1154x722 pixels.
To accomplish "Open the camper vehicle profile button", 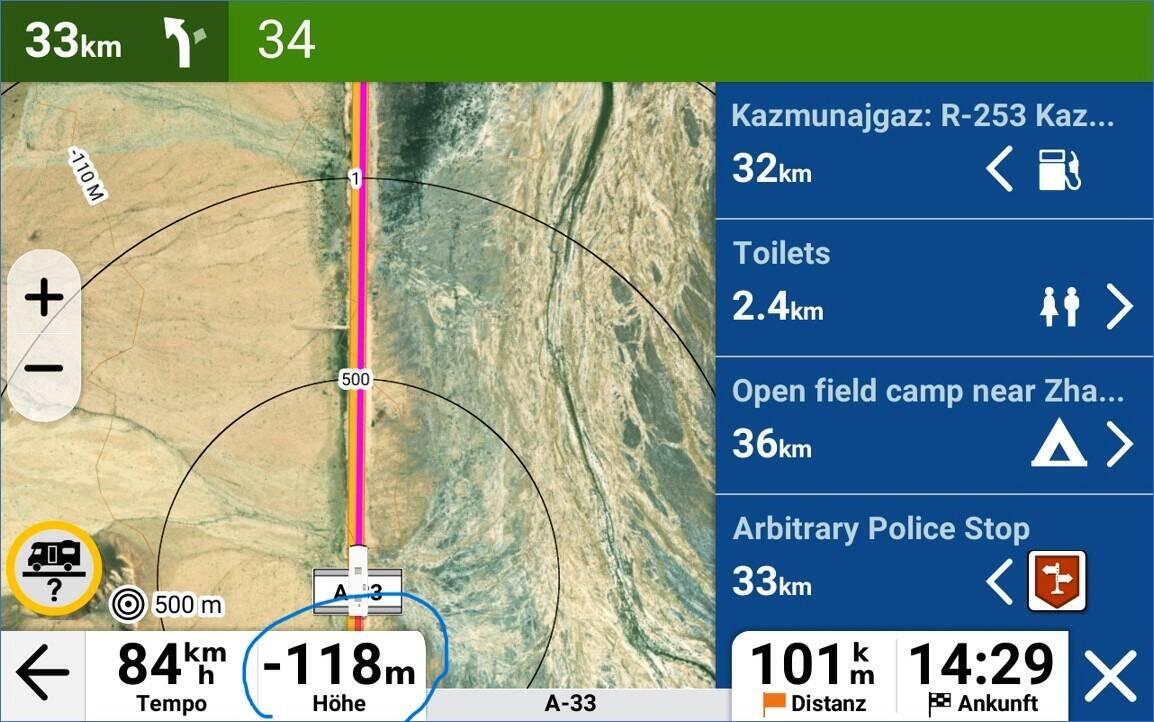I will 54,571.
